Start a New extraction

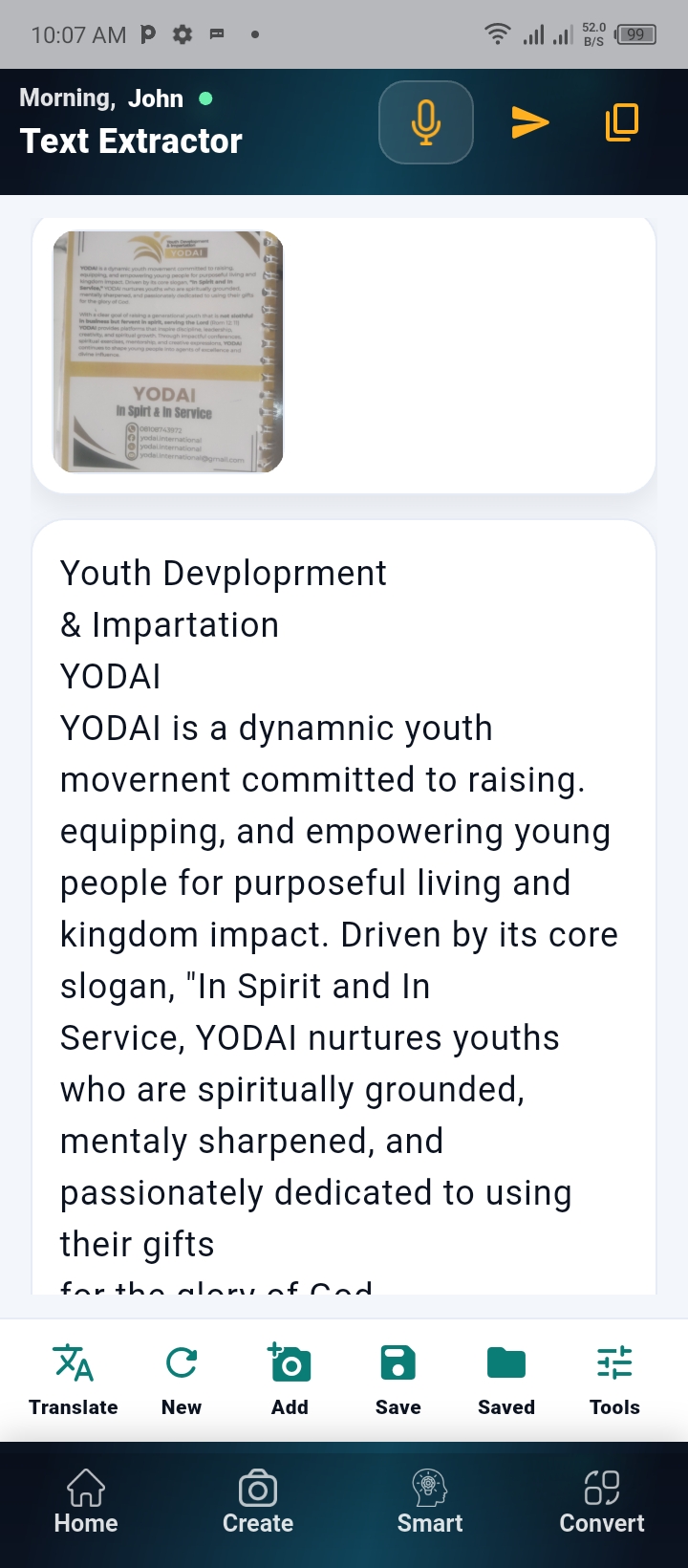point(182,1379)
